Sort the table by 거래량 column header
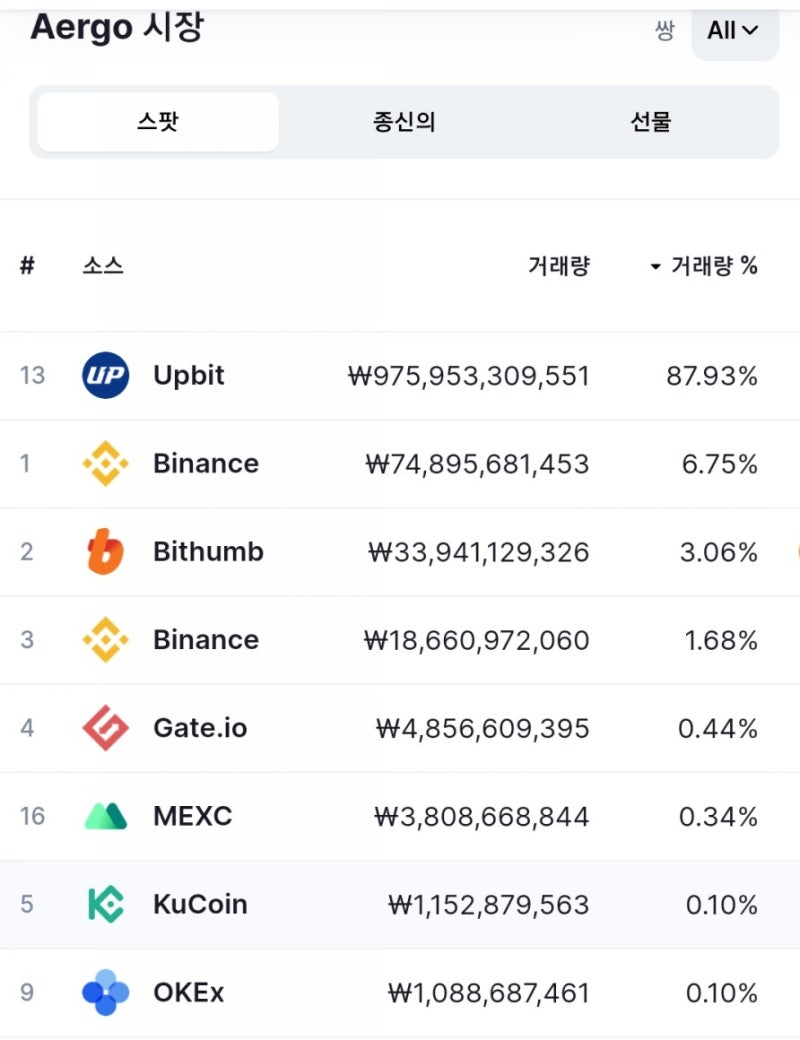 tap(560, 266)
